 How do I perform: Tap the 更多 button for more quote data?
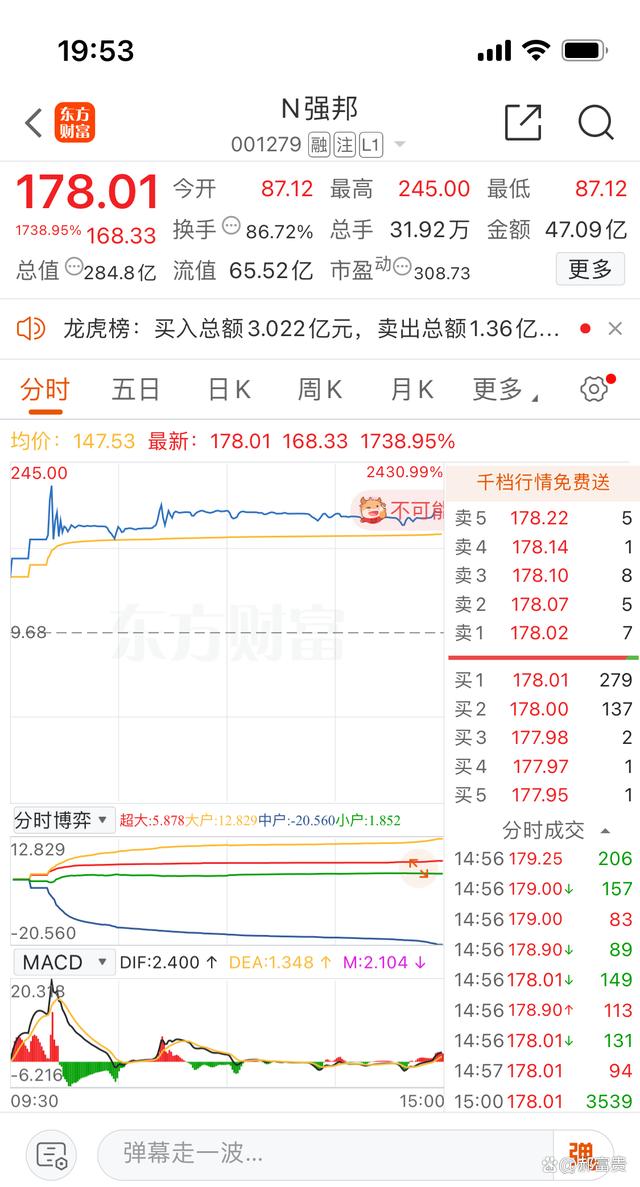[x=590, y=269]
